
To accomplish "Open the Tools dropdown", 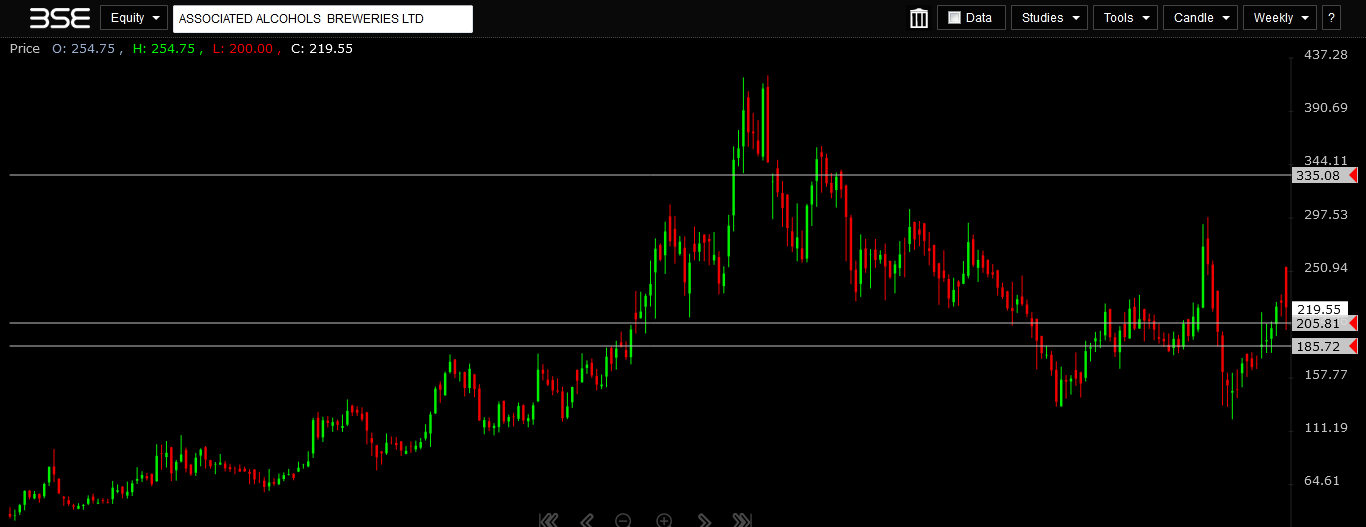I will tap(1125, 18).
